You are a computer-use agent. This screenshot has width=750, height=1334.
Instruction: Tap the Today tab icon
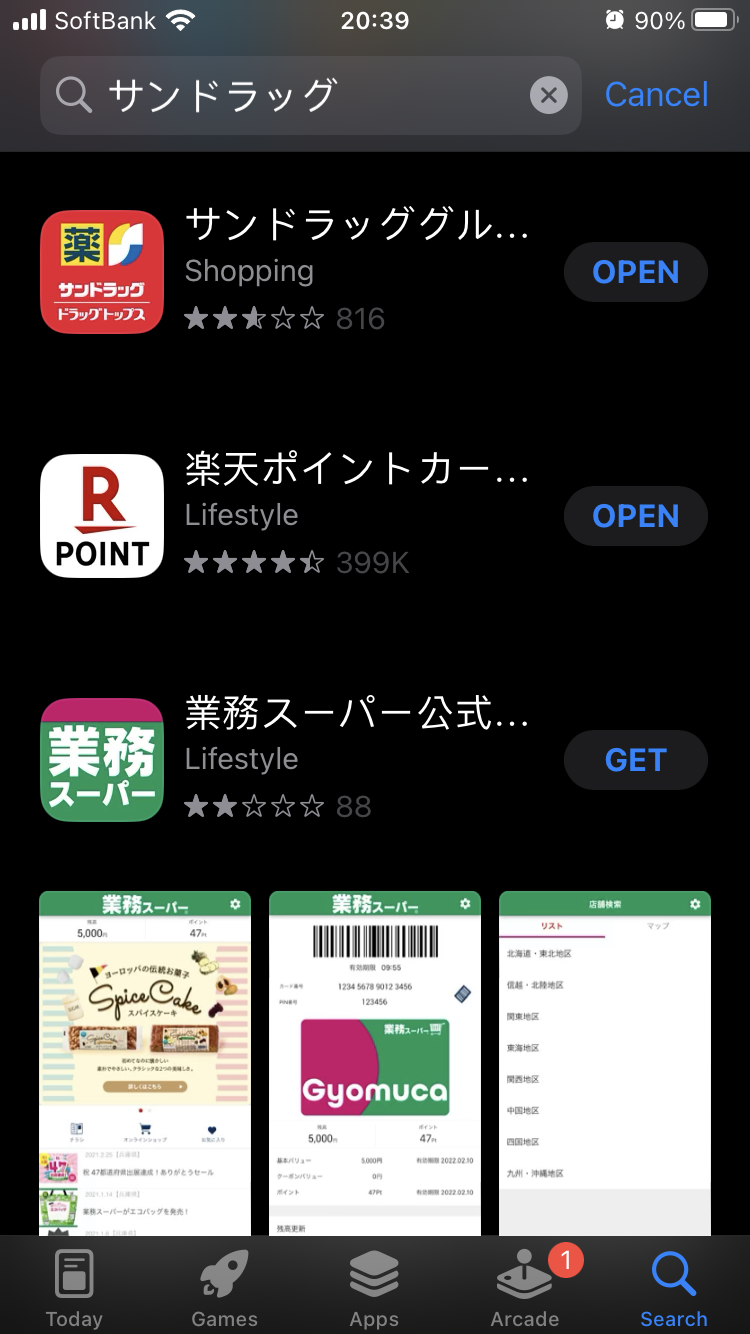point(74,1273)
